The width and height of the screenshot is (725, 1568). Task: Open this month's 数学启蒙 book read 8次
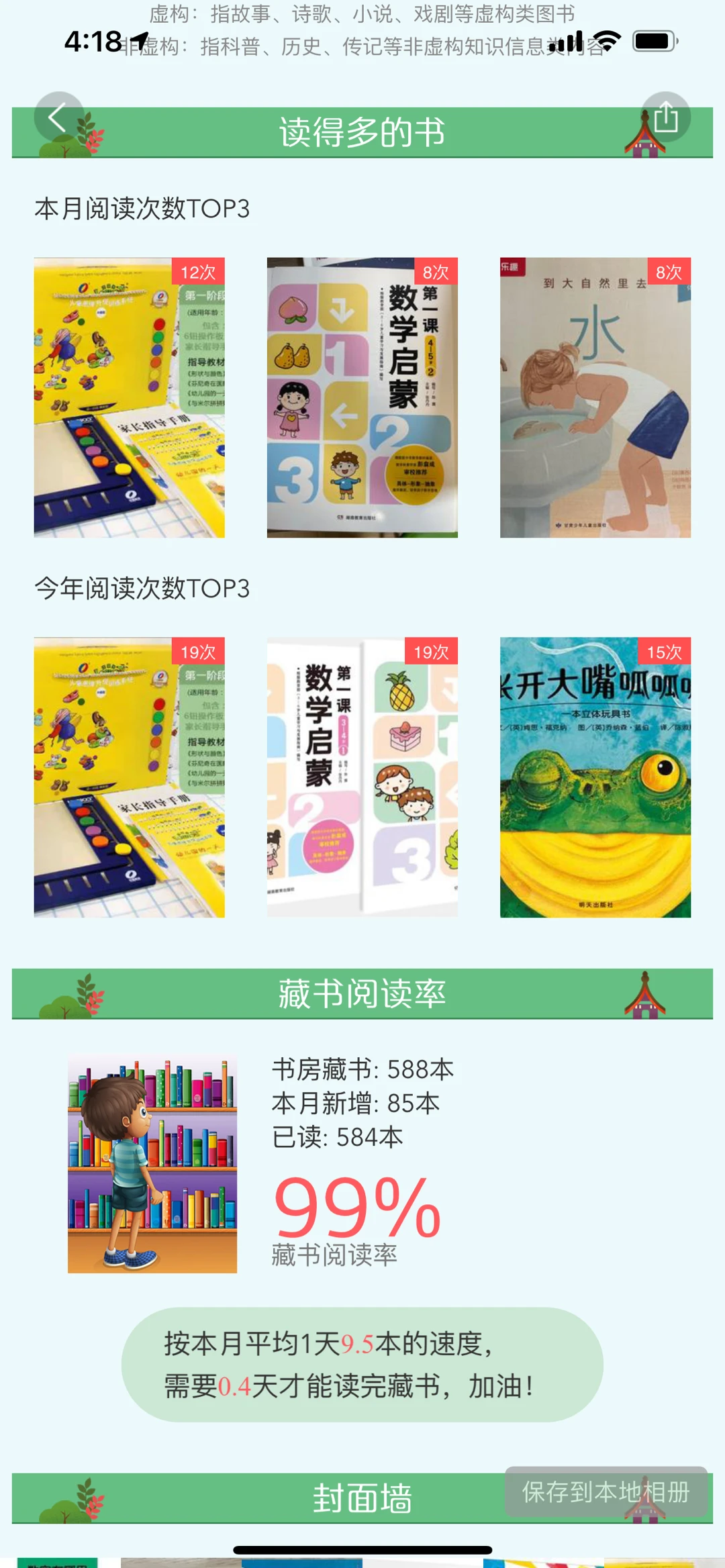(362, 397)
